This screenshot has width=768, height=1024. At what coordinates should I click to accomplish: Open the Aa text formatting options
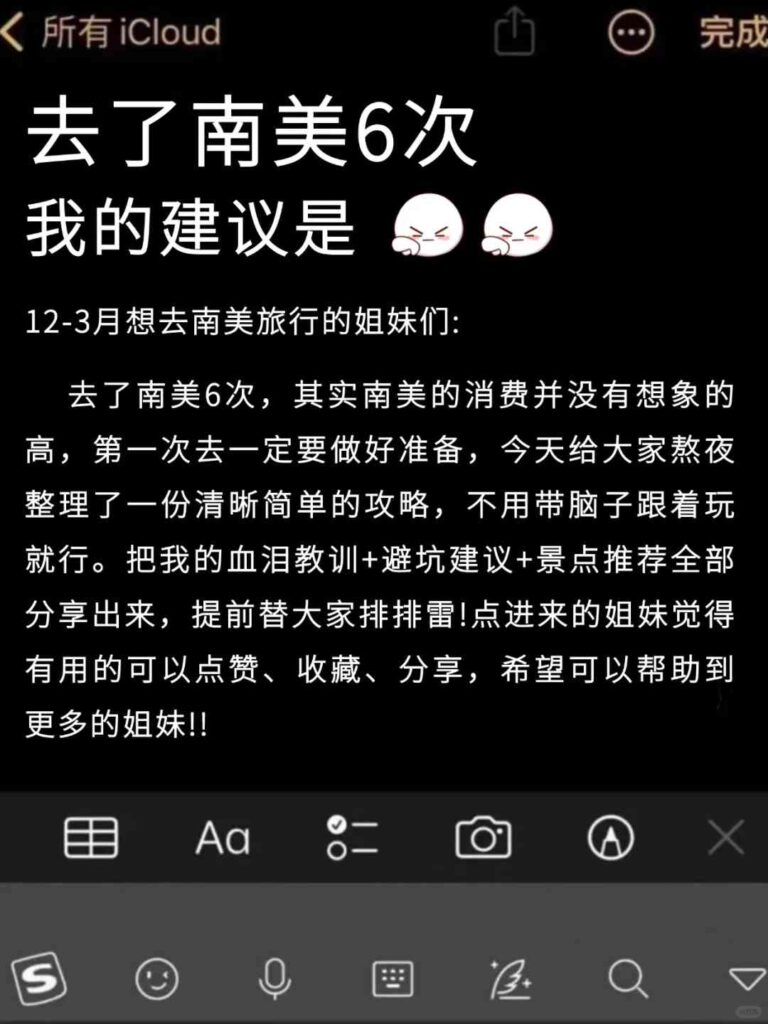click(222, 838)
